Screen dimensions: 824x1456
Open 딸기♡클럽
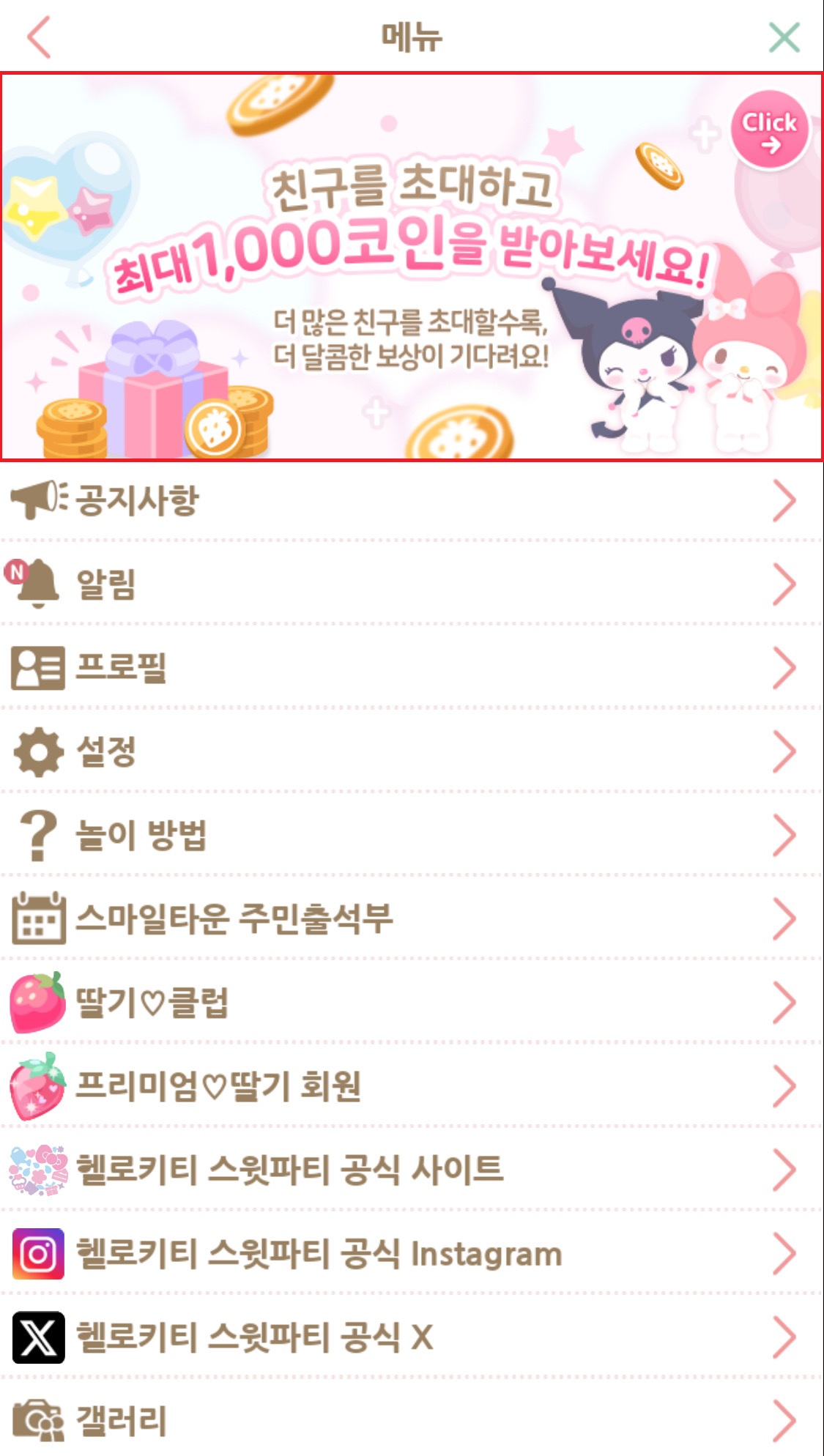click(412, 1003)
